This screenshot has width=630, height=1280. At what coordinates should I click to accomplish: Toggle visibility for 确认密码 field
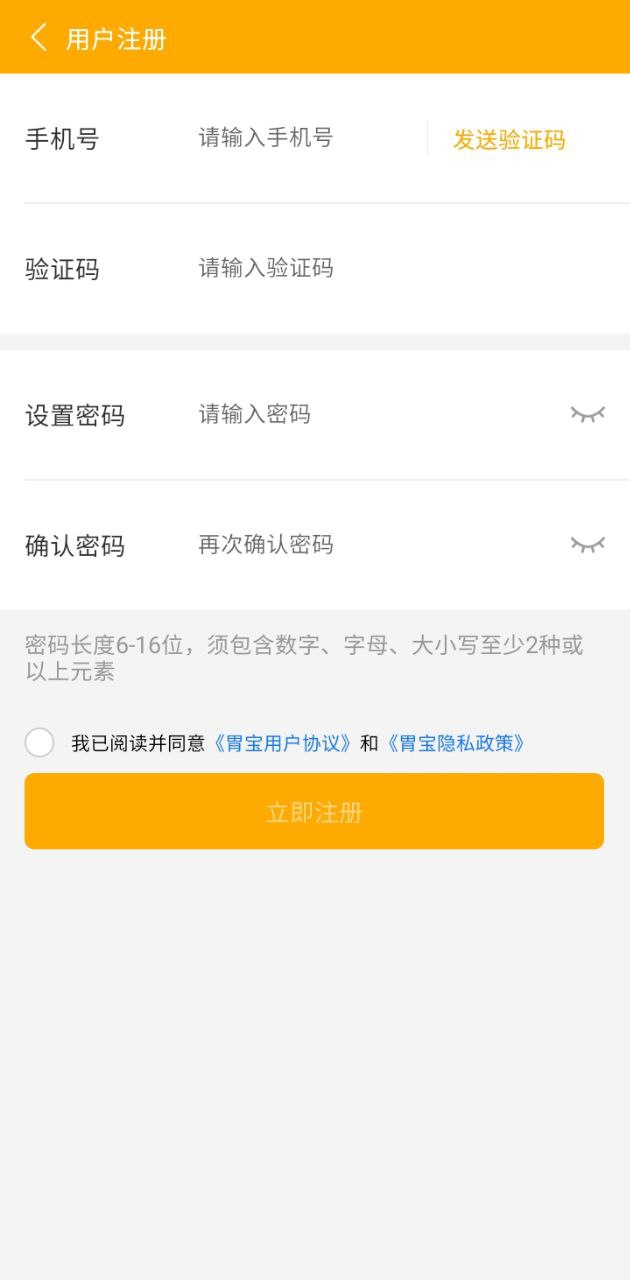click(x=588, y=545)
